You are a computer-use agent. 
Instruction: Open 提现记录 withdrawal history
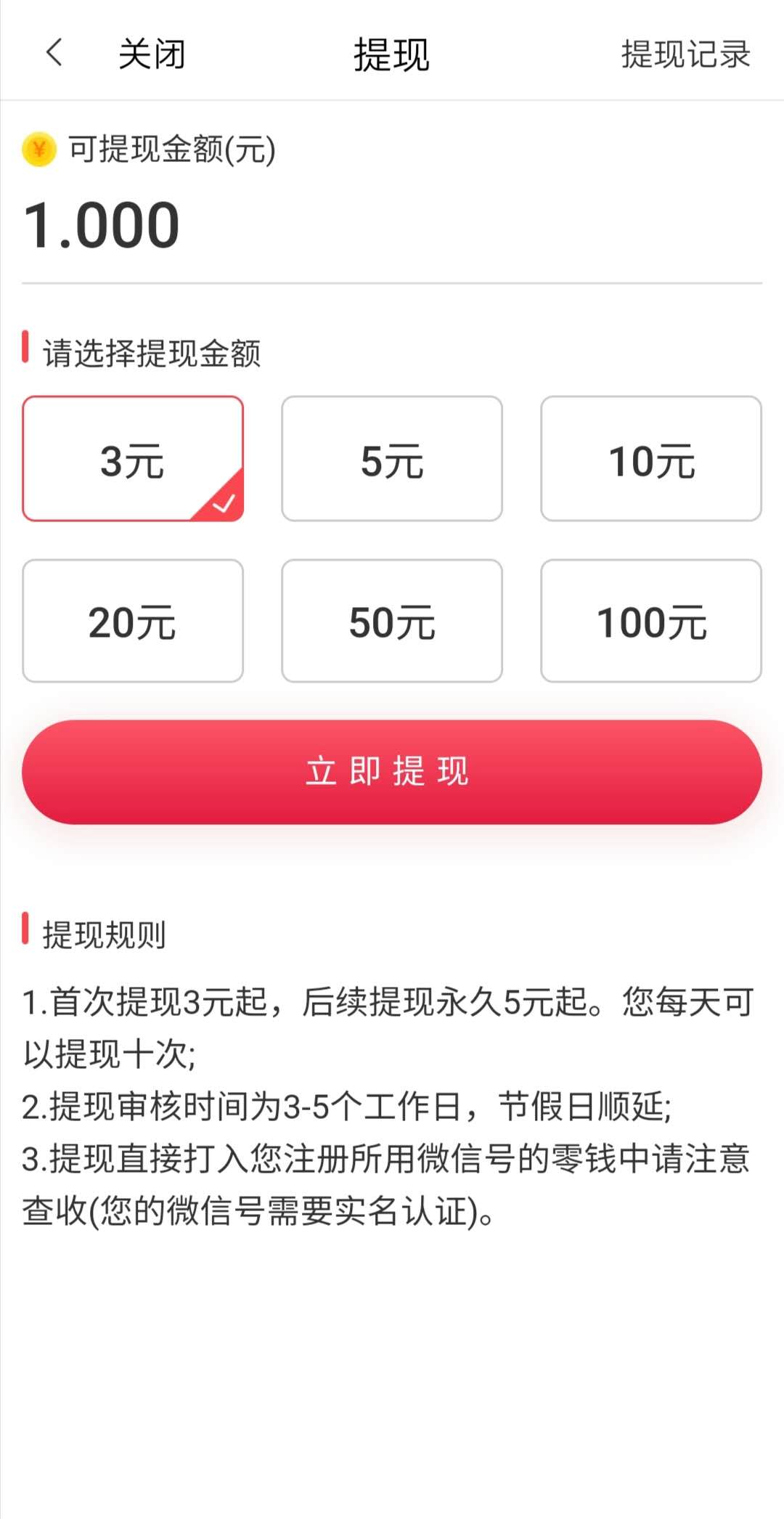[685, 54]
